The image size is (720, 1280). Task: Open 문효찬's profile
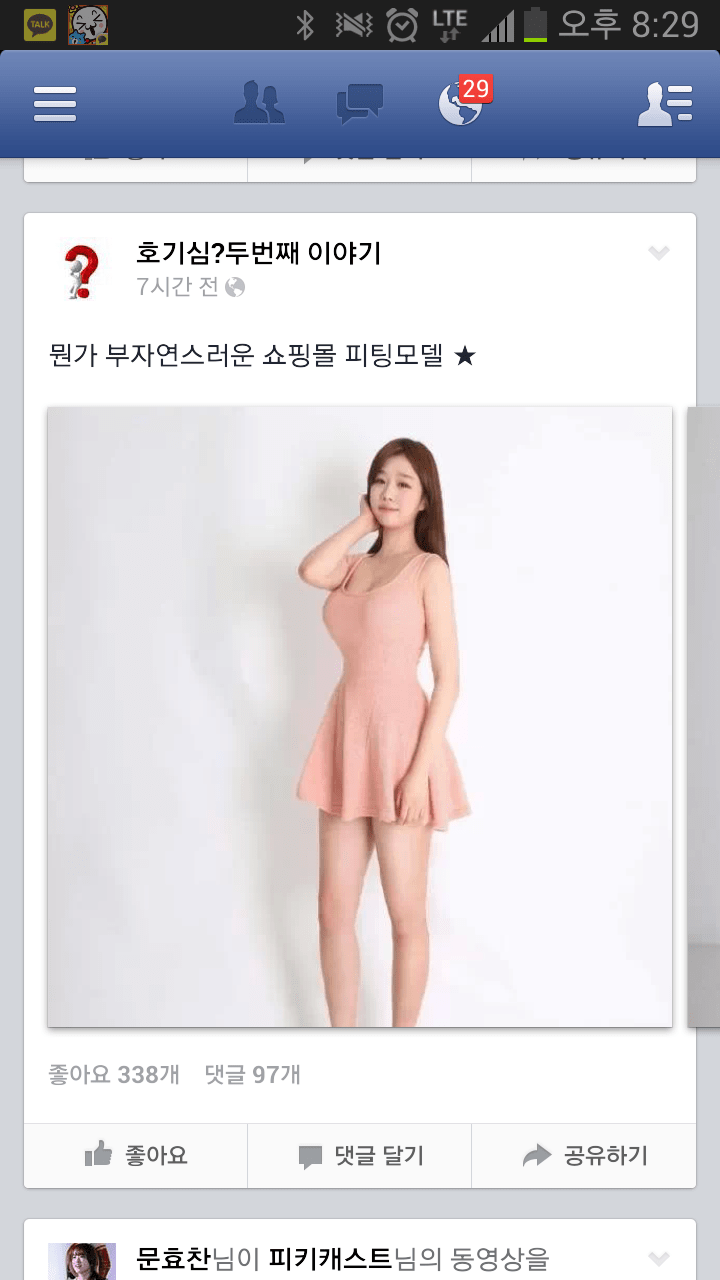(x=173, y=1258)
